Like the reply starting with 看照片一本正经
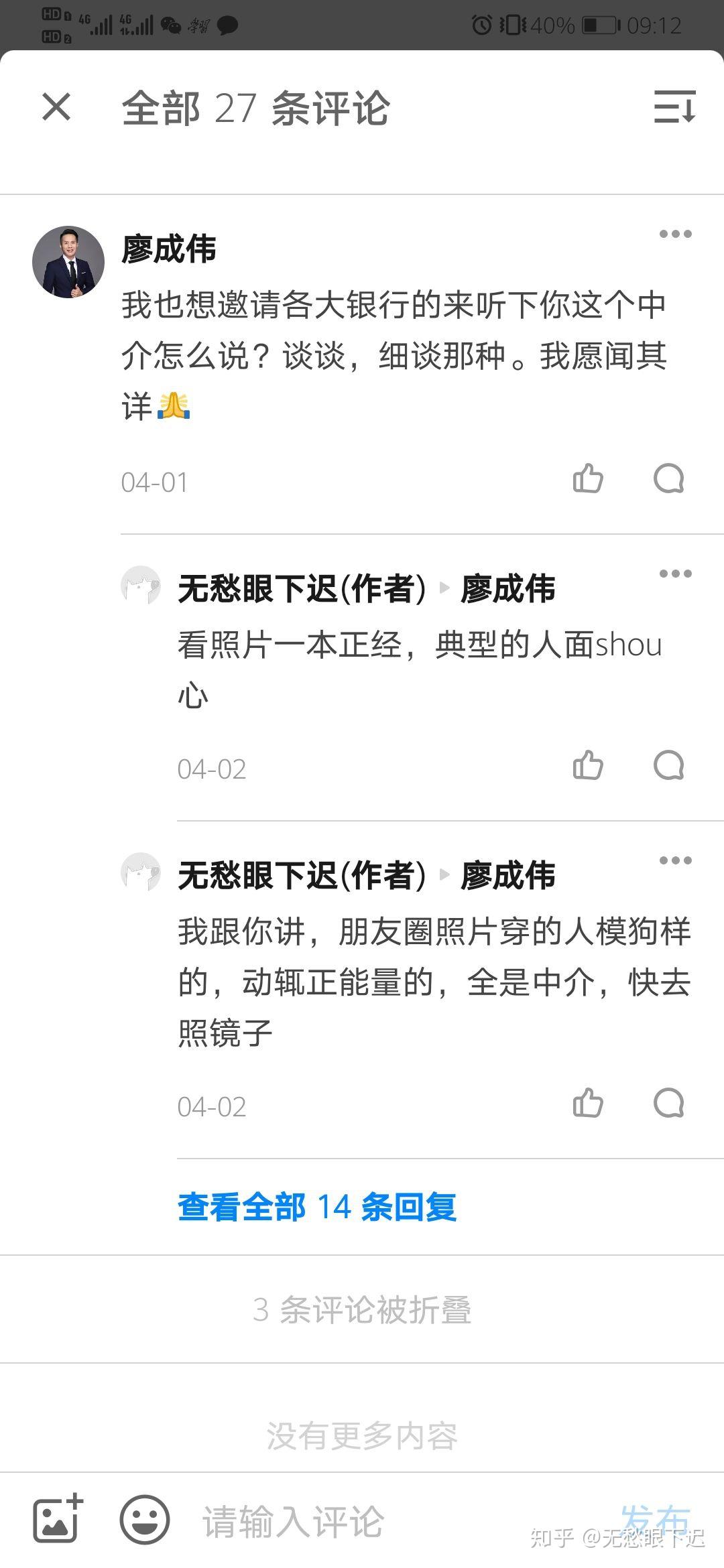This screenshot has height=1568, width=724. coord(588,765)
